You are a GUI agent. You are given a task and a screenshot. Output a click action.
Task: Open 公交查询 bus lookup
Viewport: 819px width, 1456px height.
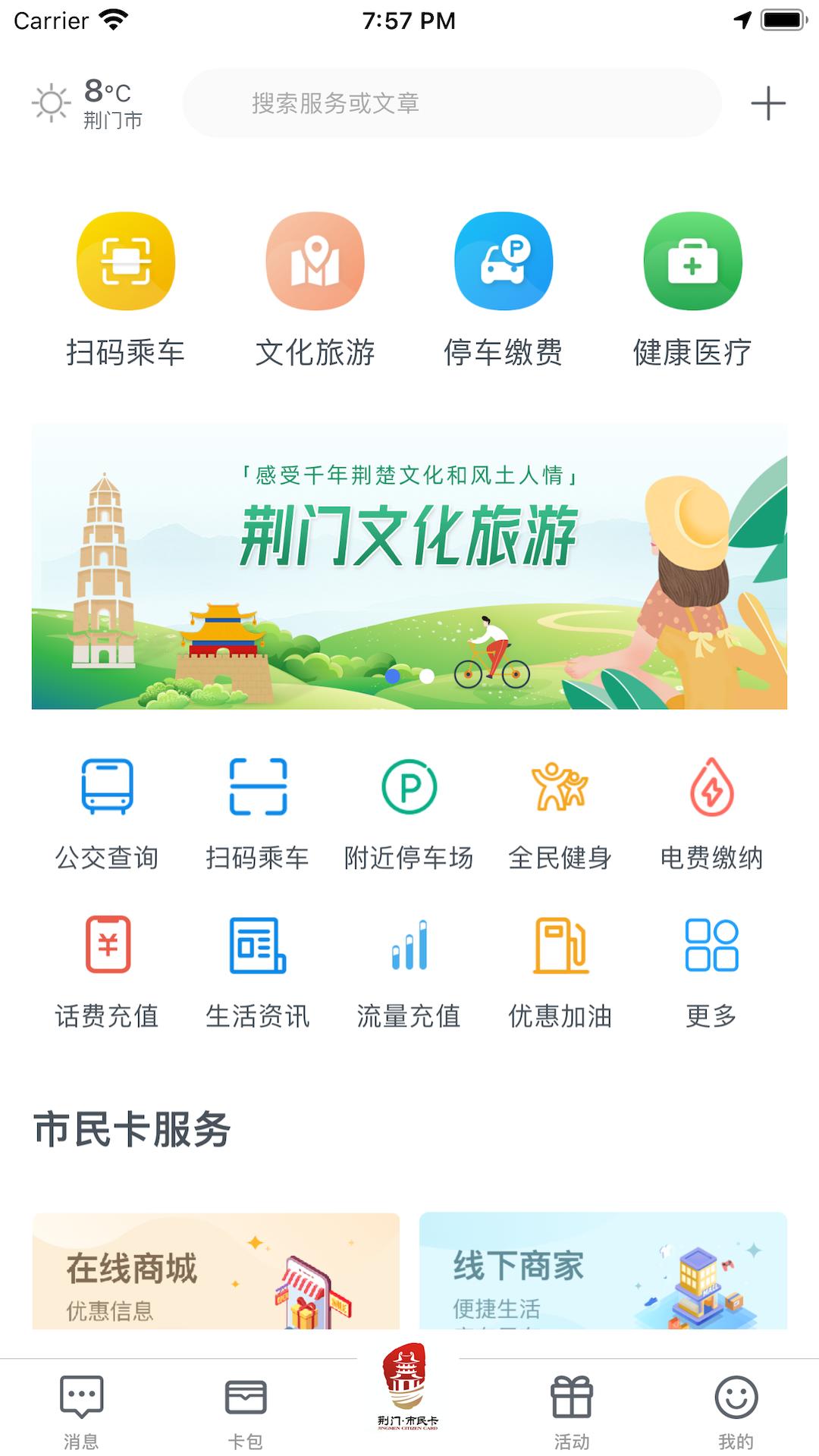(x=107, y=813)
